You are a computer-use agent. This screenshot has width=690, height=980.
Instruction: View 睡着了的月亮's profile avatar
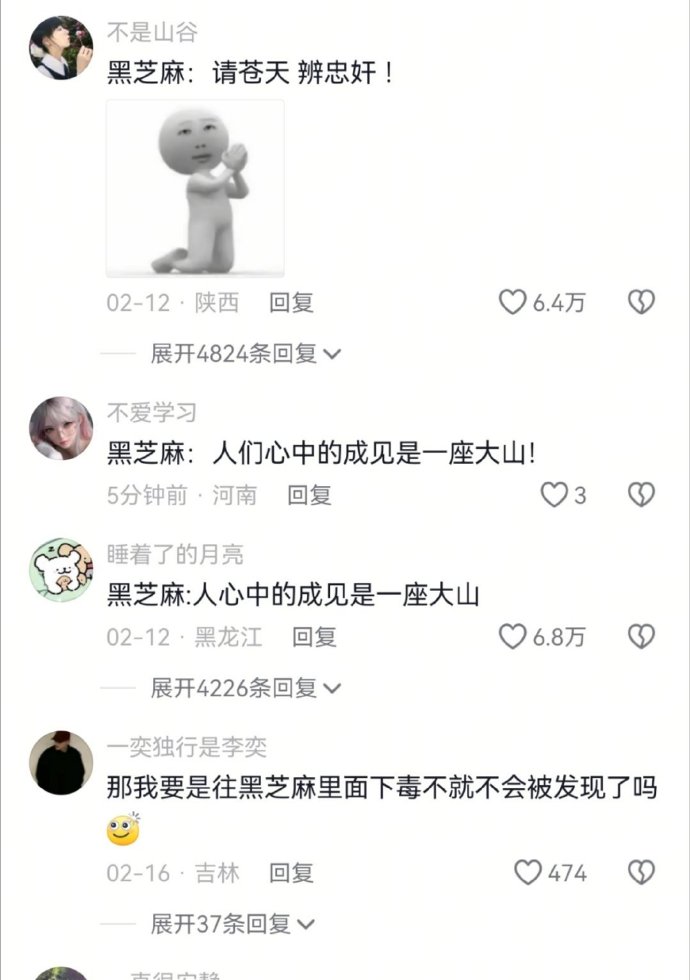pyautogui.click(x=61, y=570)
